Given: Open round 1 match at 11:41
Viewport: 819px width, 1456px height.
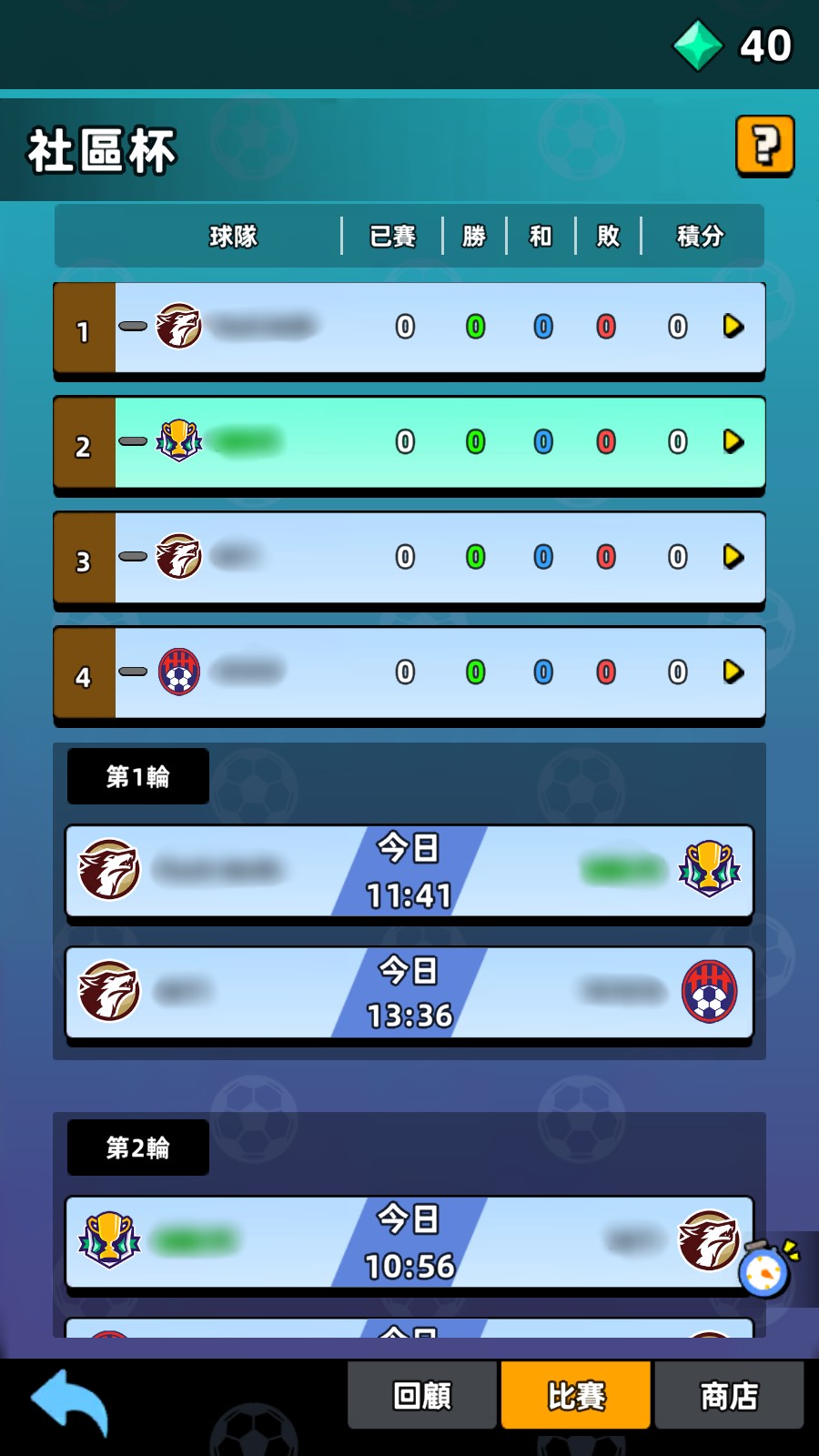Looking at the screenshot, I should [409, 871].
